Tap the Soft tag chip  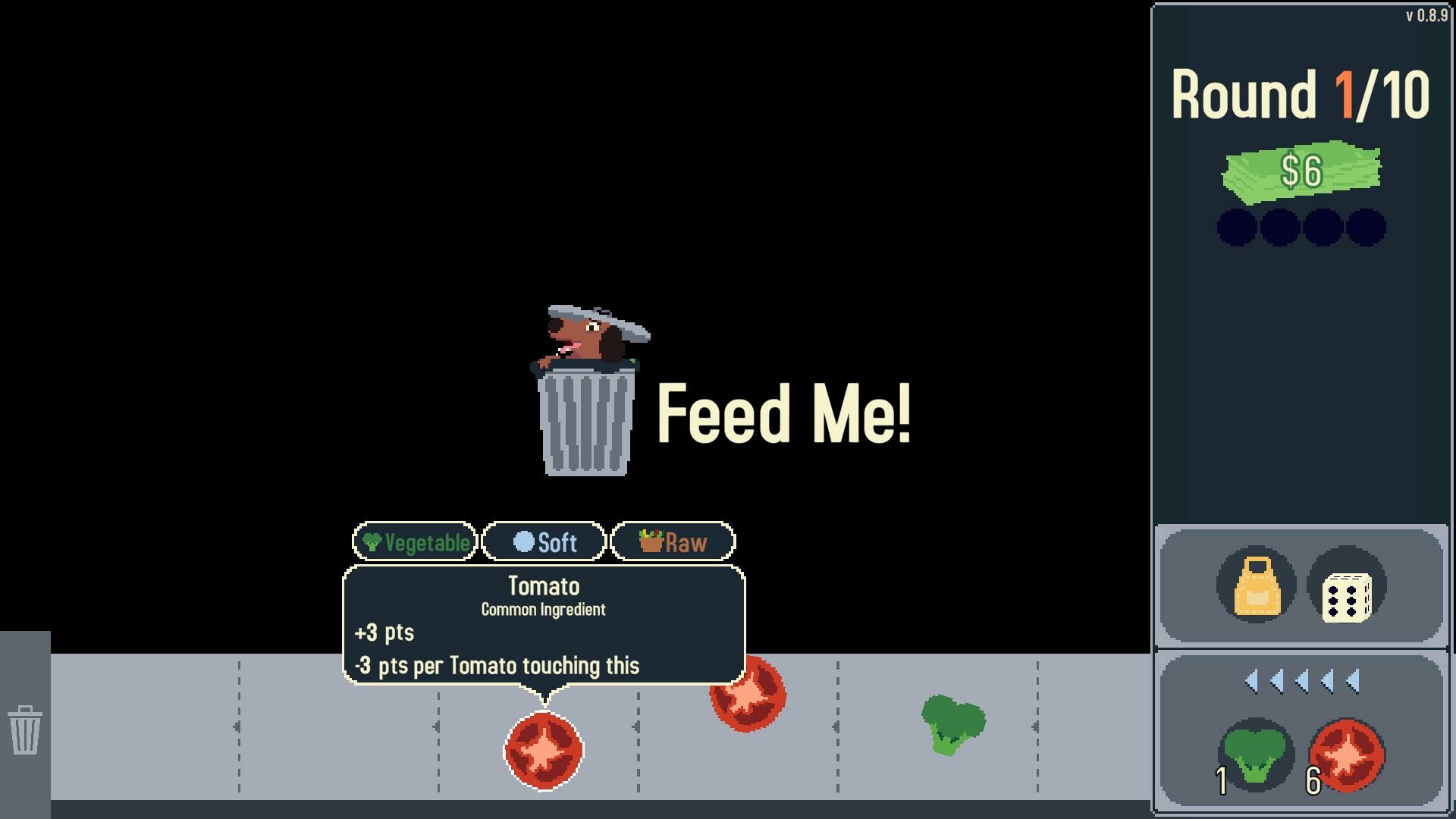[x=544, y=541]
